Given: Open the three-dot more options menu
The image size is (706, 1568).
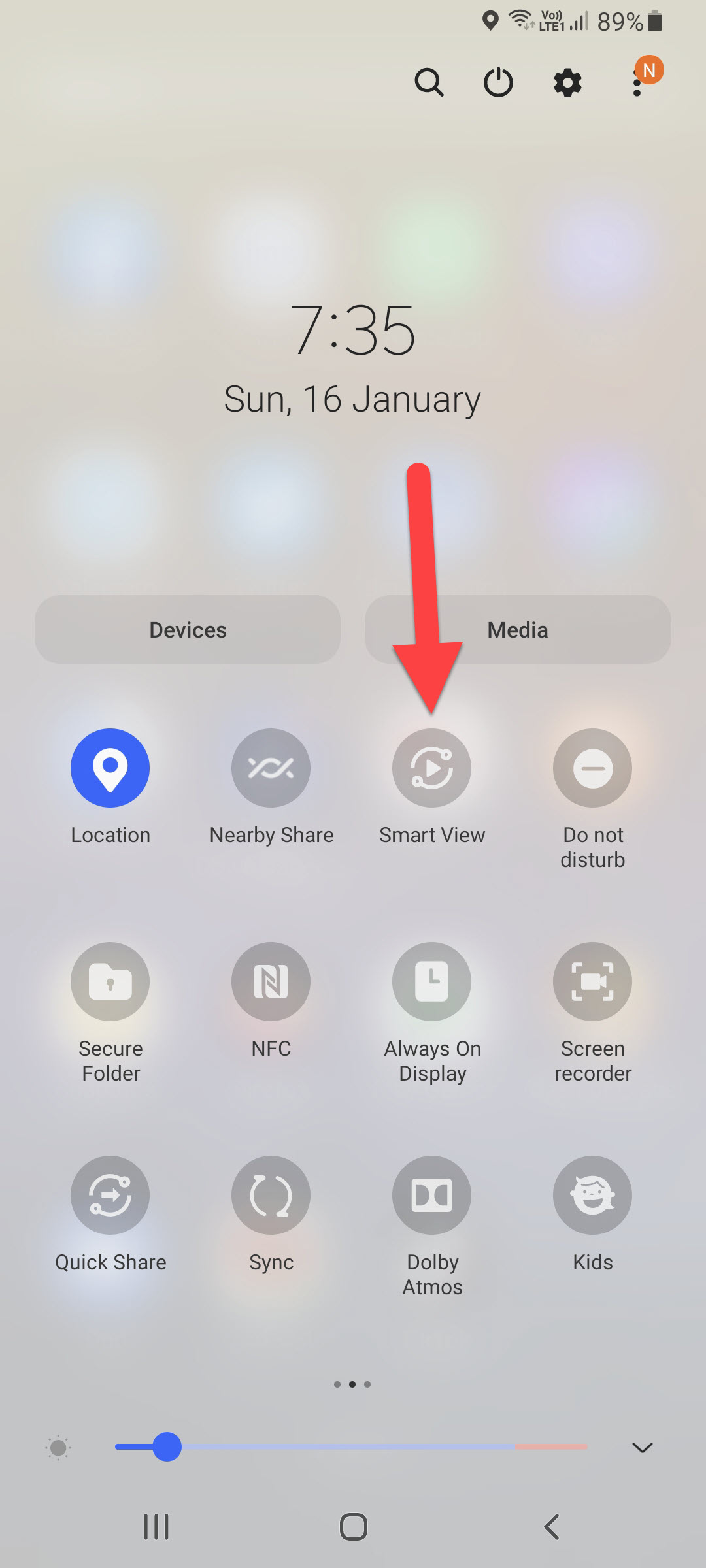Looking at the screenshot, I should 637,84.
